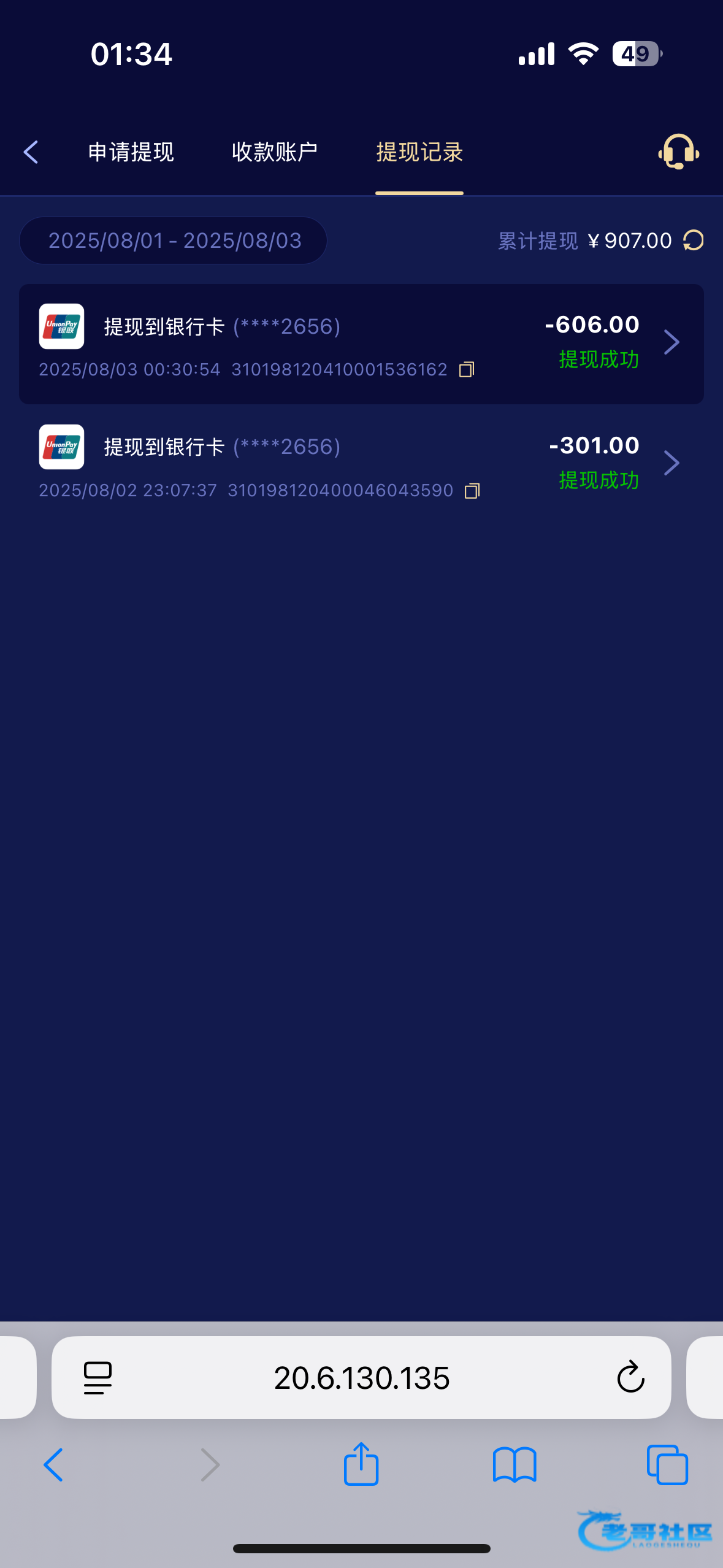Screen dimensions: 723x1568
Task: Switch to the 收款账户 tab
Action: (x=274, y=152)
